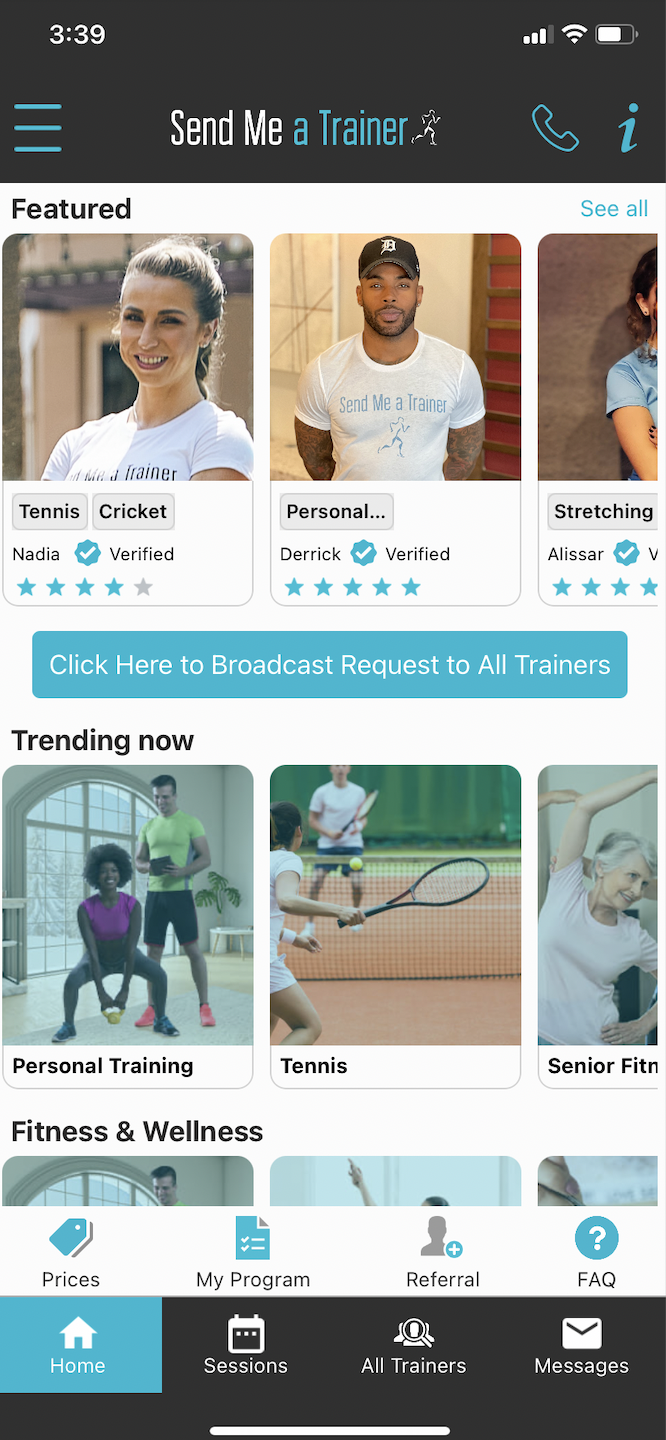The height and width of the screenshot is (1440, 666).
Task: Choose the Senior Fitness category
Action: pyautogui.click(x=600, y=925)
